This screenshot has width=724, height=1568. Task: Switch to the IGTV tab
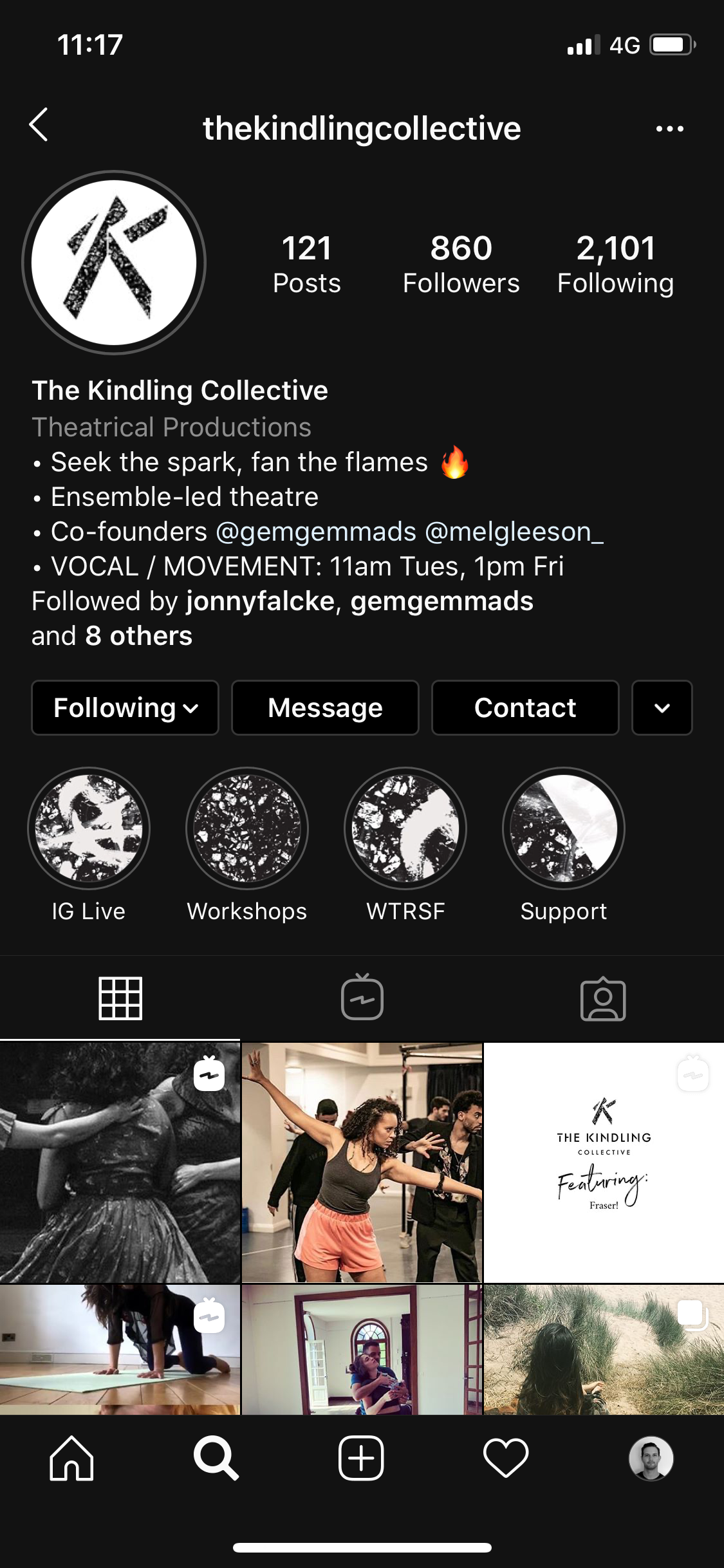pyautogui.click(x=362, y=998)
